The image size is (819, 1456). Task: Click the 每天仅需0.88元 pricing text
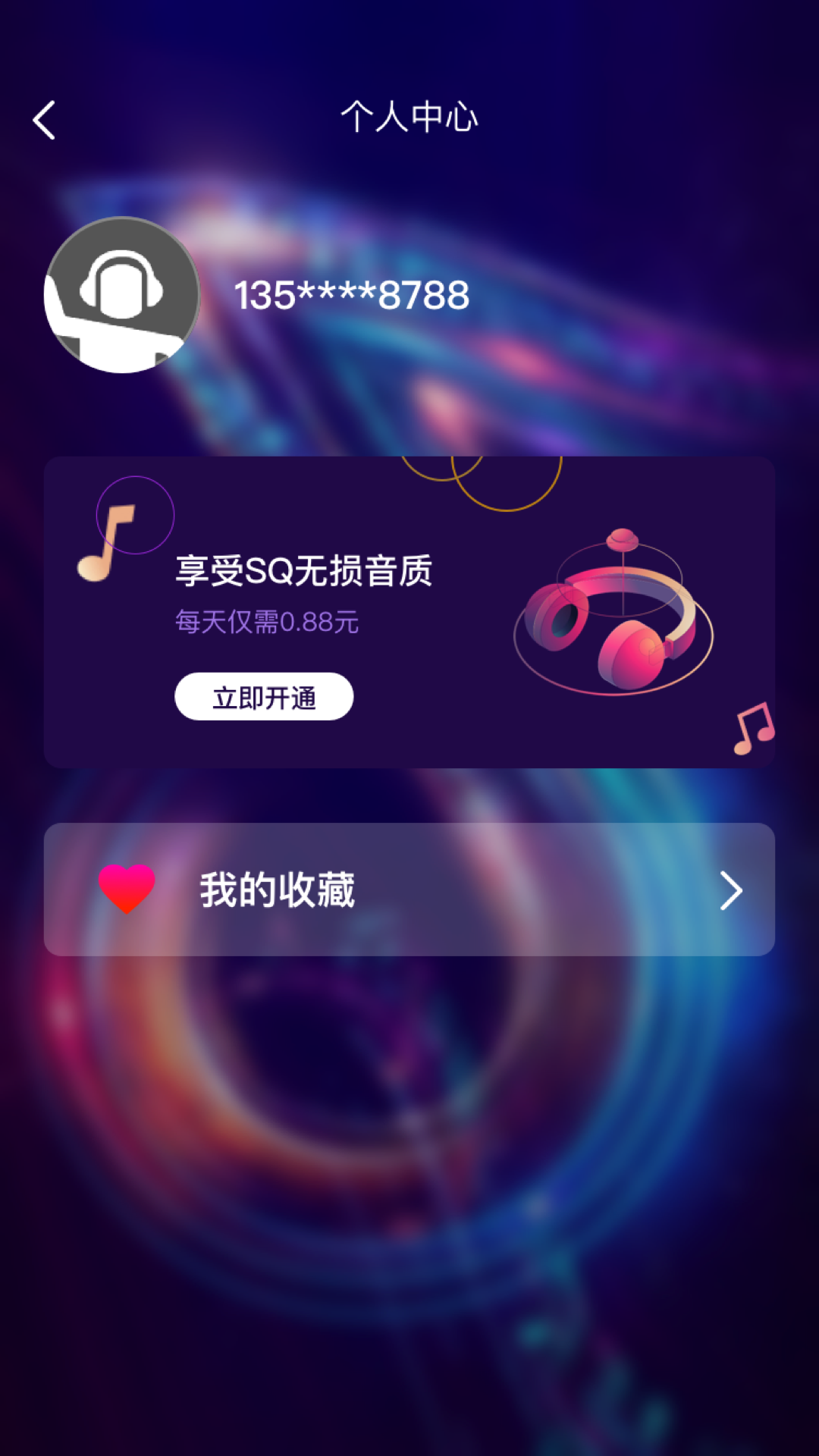pyautogui.click(x=265, y=622)
